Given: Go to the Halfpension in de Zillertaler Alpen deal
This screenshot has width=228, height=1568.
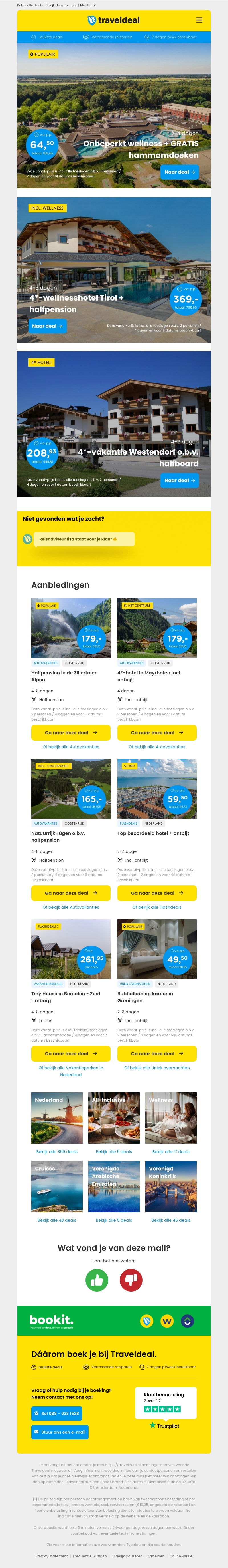Looking at the screenshot, I should click(x=70, y=733).
